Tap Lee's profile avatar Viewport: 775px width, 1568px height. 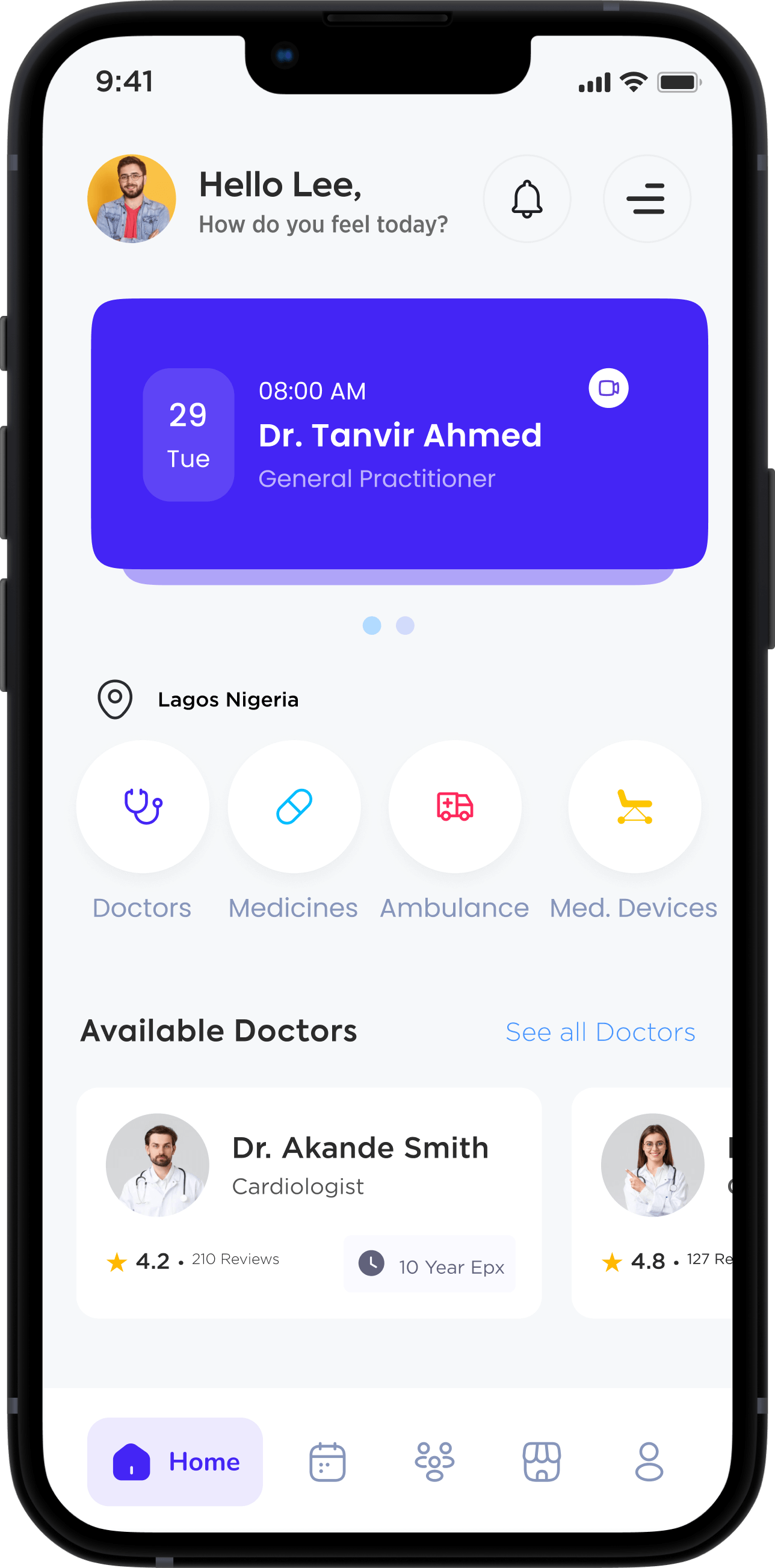pyautogui.click(x=132, y=199)
